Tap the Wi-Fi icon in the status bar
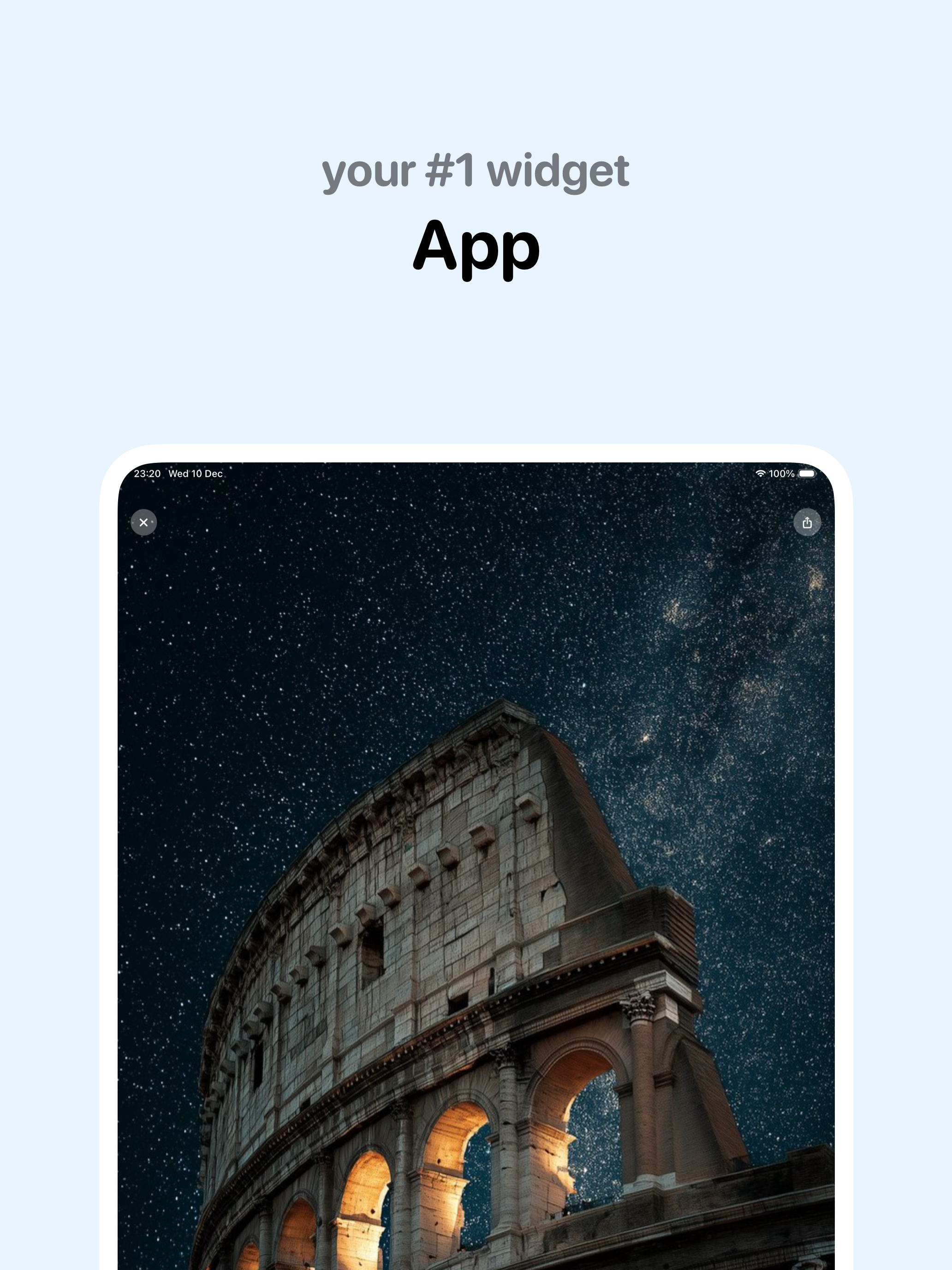The width and height of the screenshot is (952, 1270). click(x=761, y=473)
